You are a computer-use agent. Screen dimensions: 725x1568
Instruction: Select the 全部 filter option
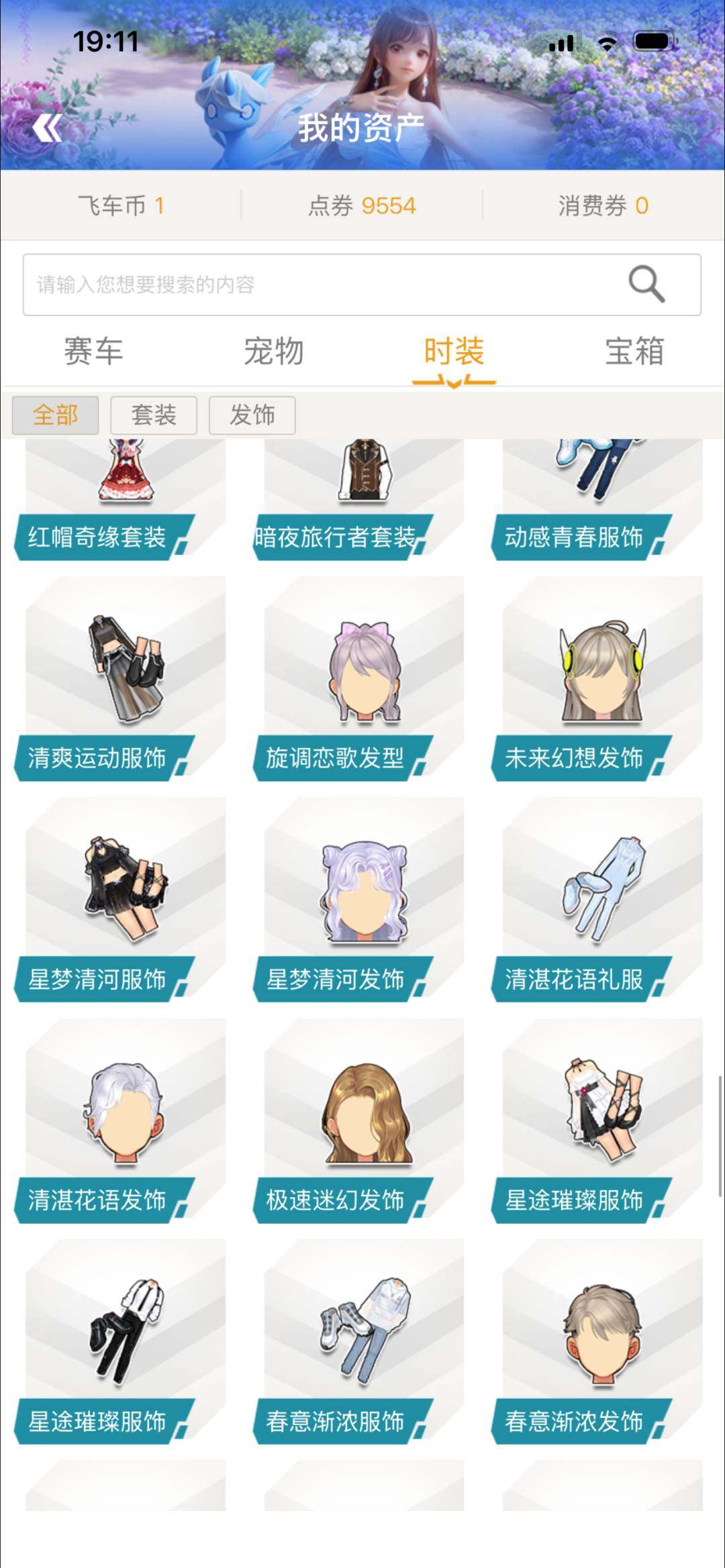click(x=55, y=415)
